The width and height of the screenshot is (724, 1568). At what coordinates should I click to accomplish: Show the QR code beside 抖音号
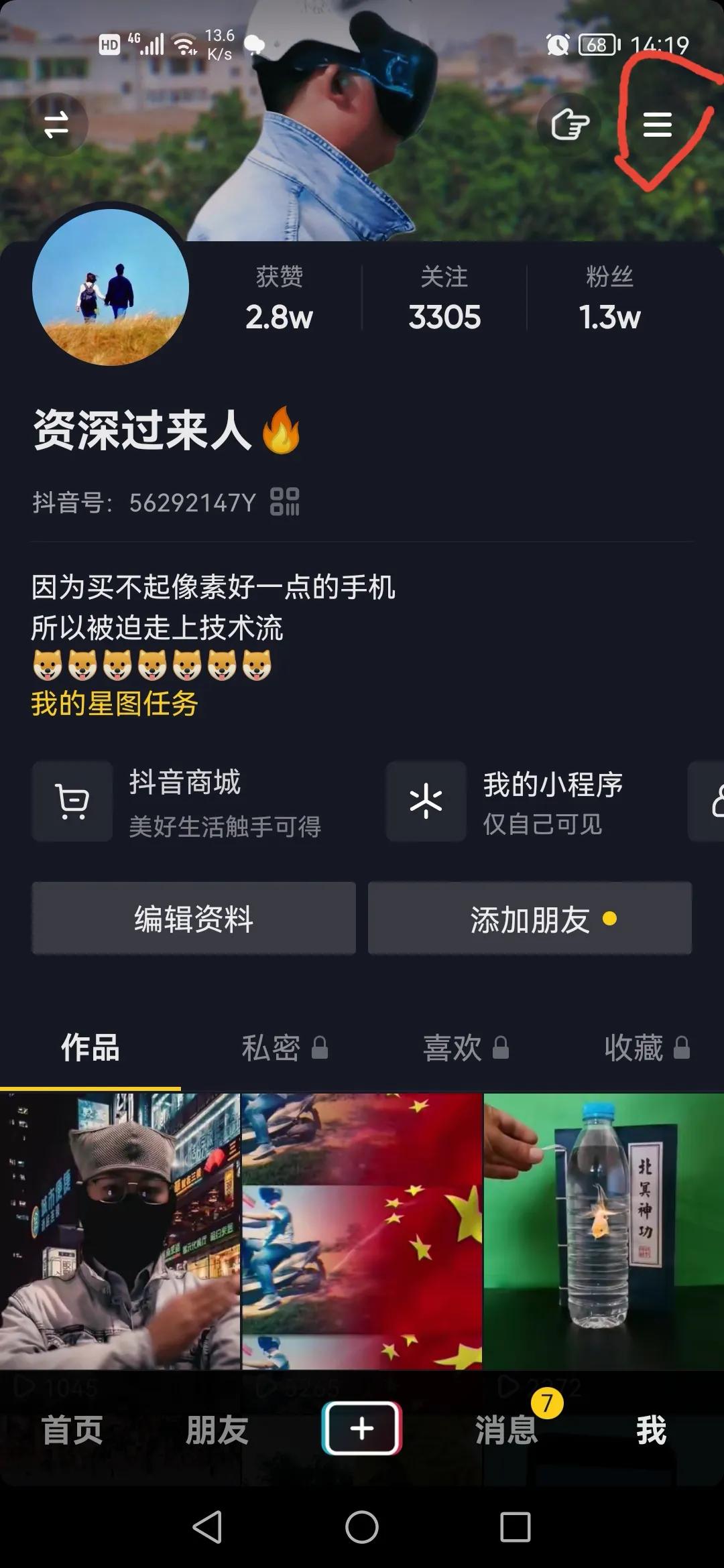point(284,501)
